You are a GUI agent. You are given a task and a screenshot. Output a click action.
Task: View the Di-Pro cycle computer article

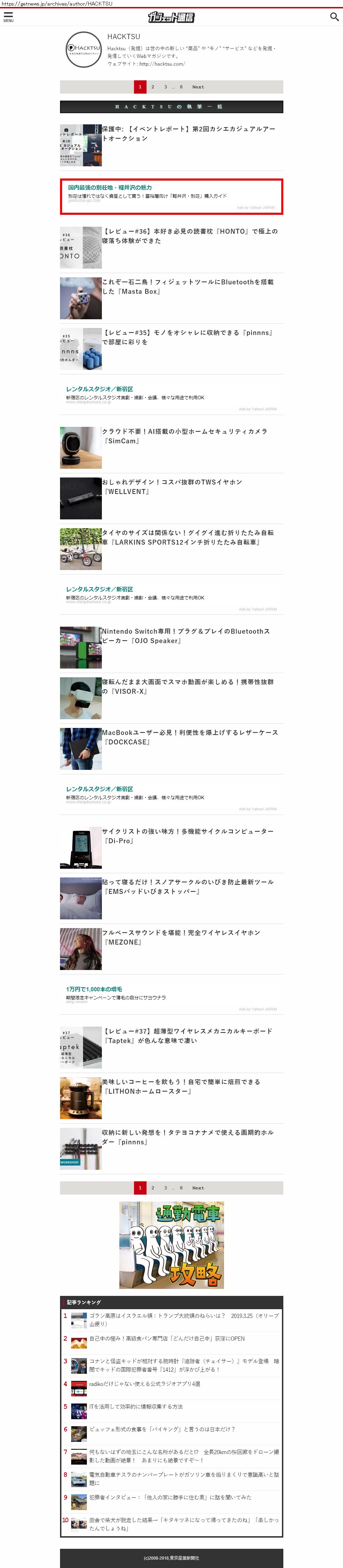pyautogui.click(x=187, y=835)
